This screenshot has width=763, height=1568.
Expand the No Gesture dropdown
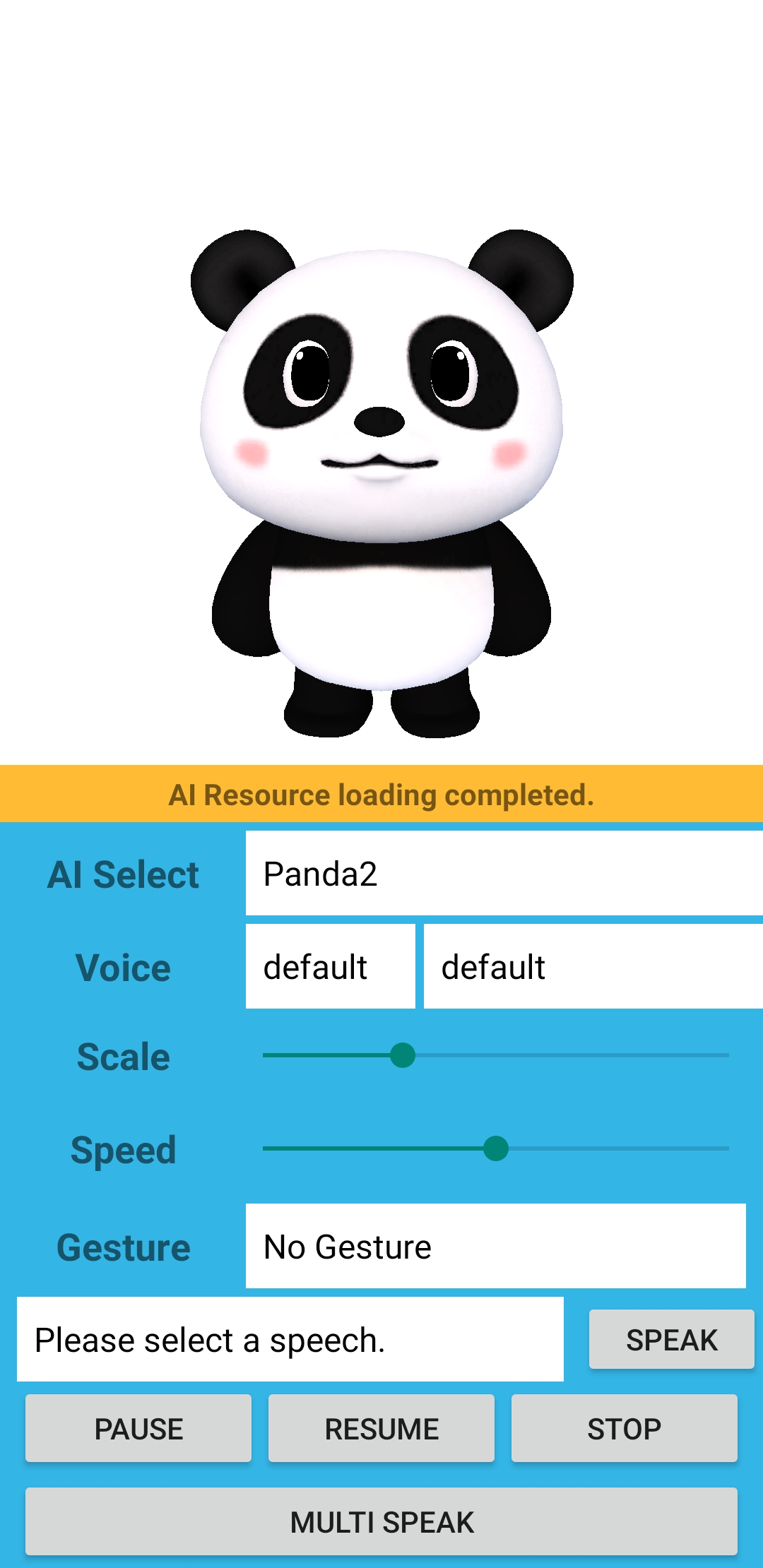point(496,1246)
